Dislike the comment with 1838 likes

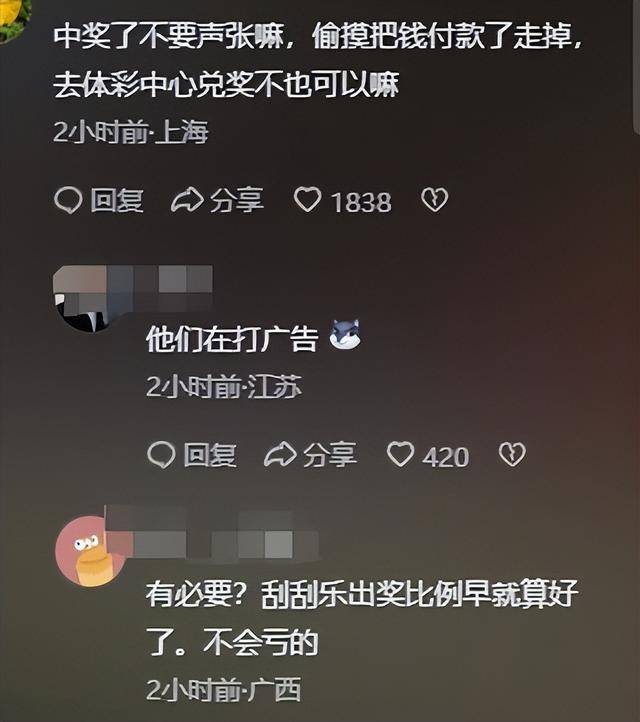tap(434, 201)
